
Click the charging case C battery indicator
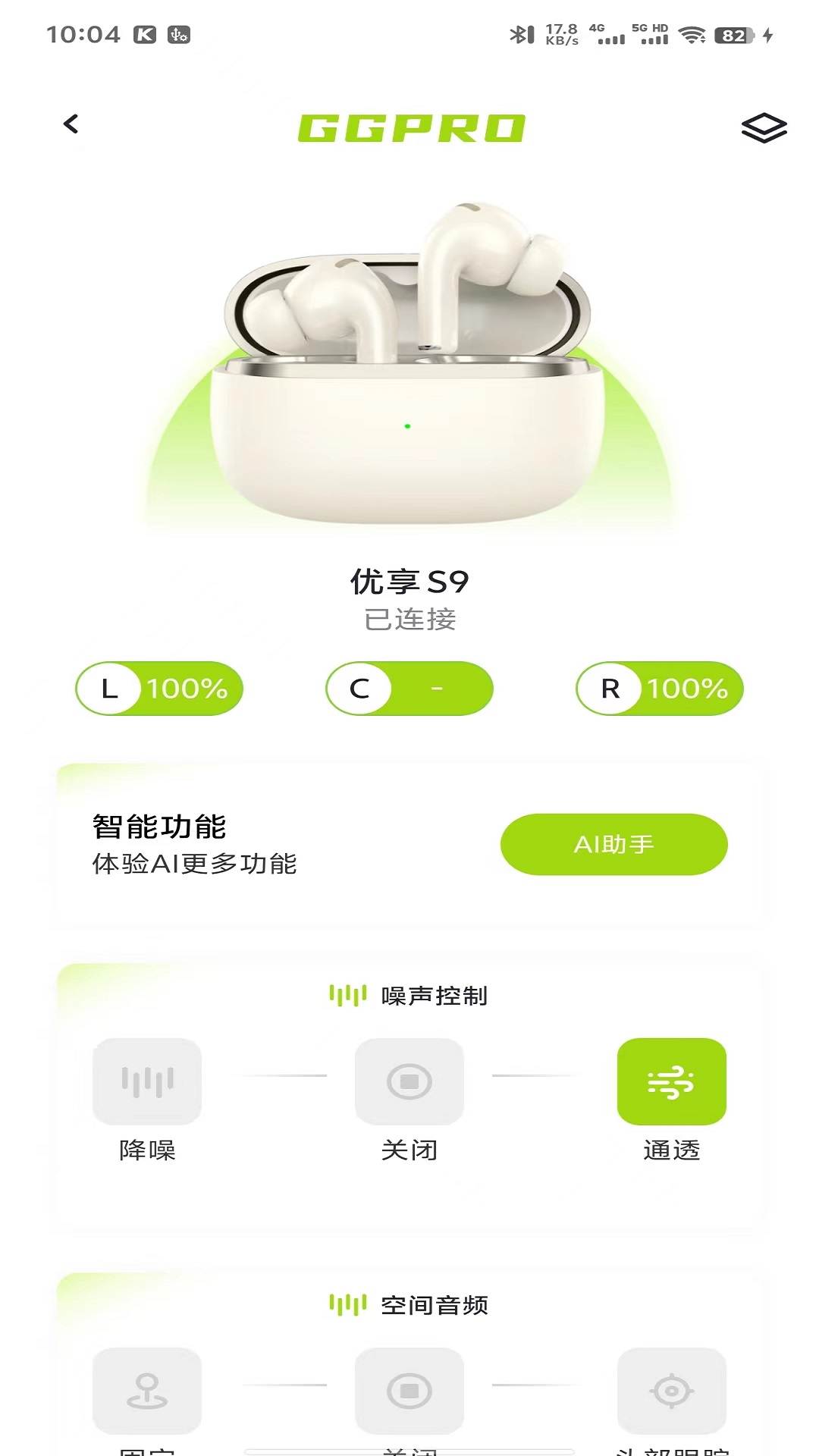click(x=408, y=689)
